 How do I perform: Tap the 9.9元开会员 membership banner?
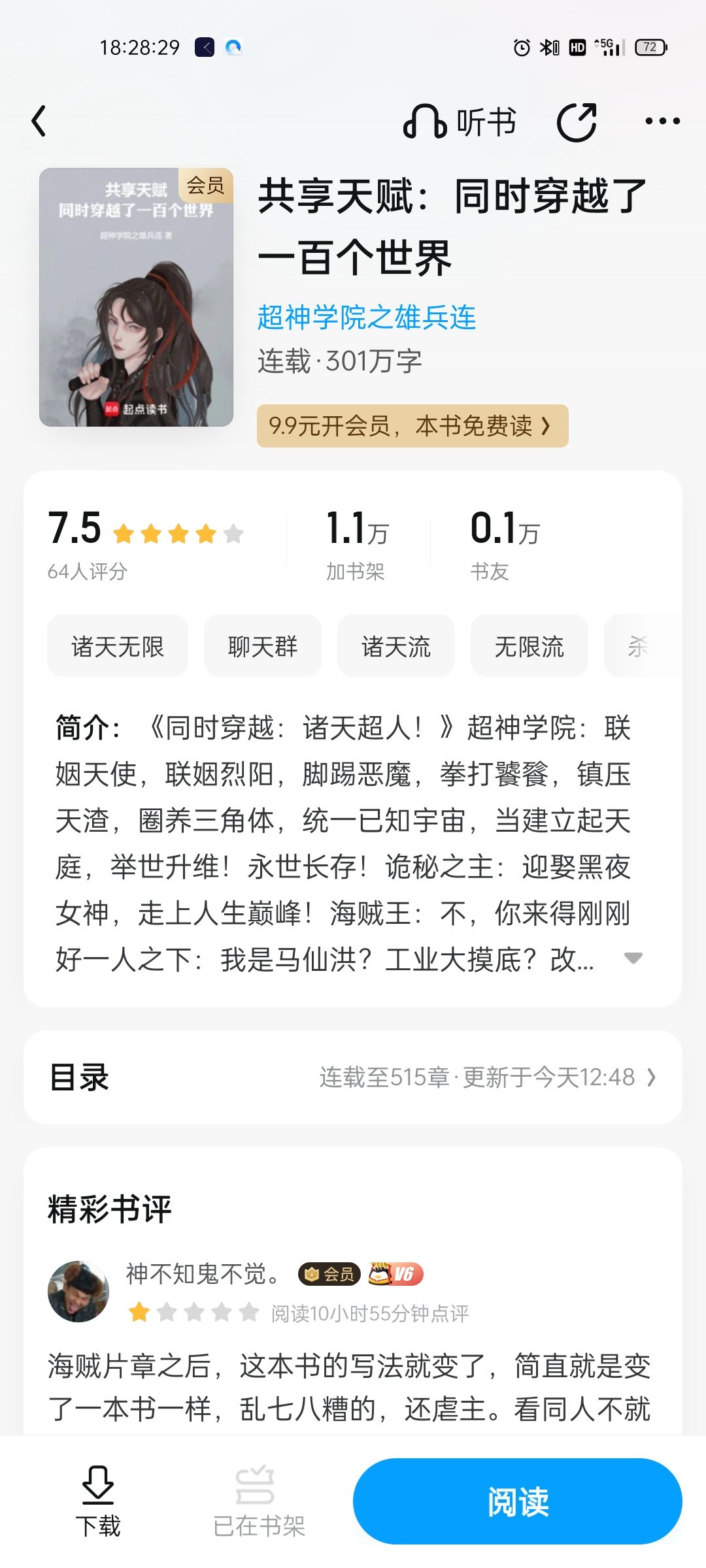click(x=412, y=426)
